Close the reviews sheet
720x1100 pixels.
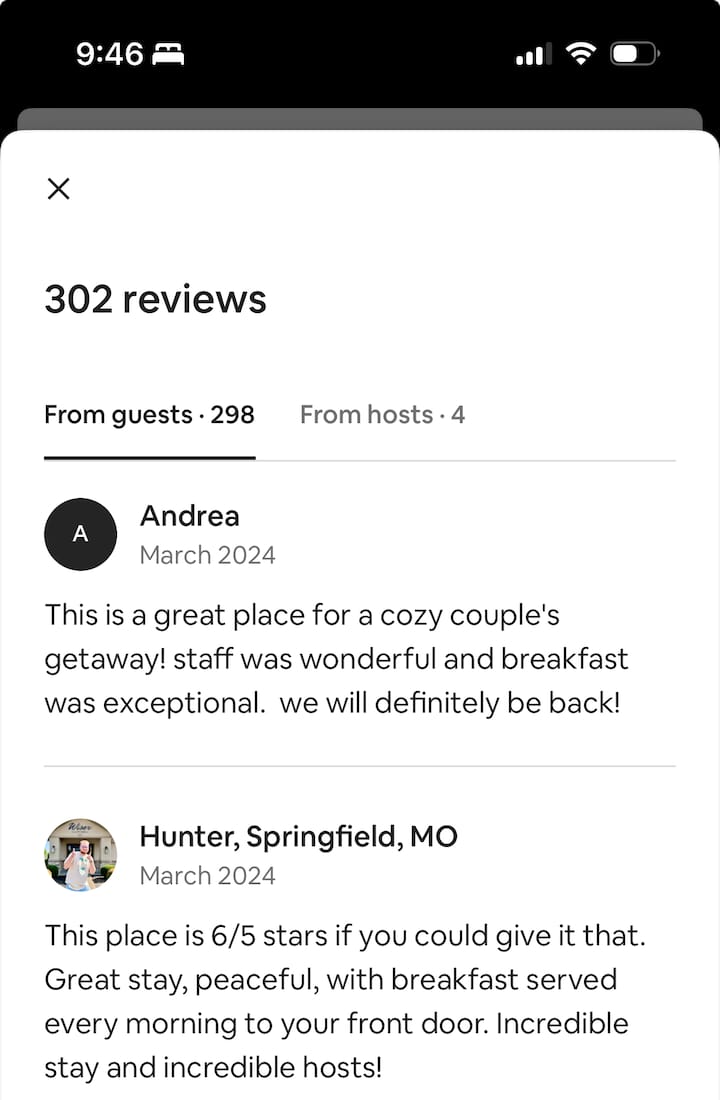[59, 188]
